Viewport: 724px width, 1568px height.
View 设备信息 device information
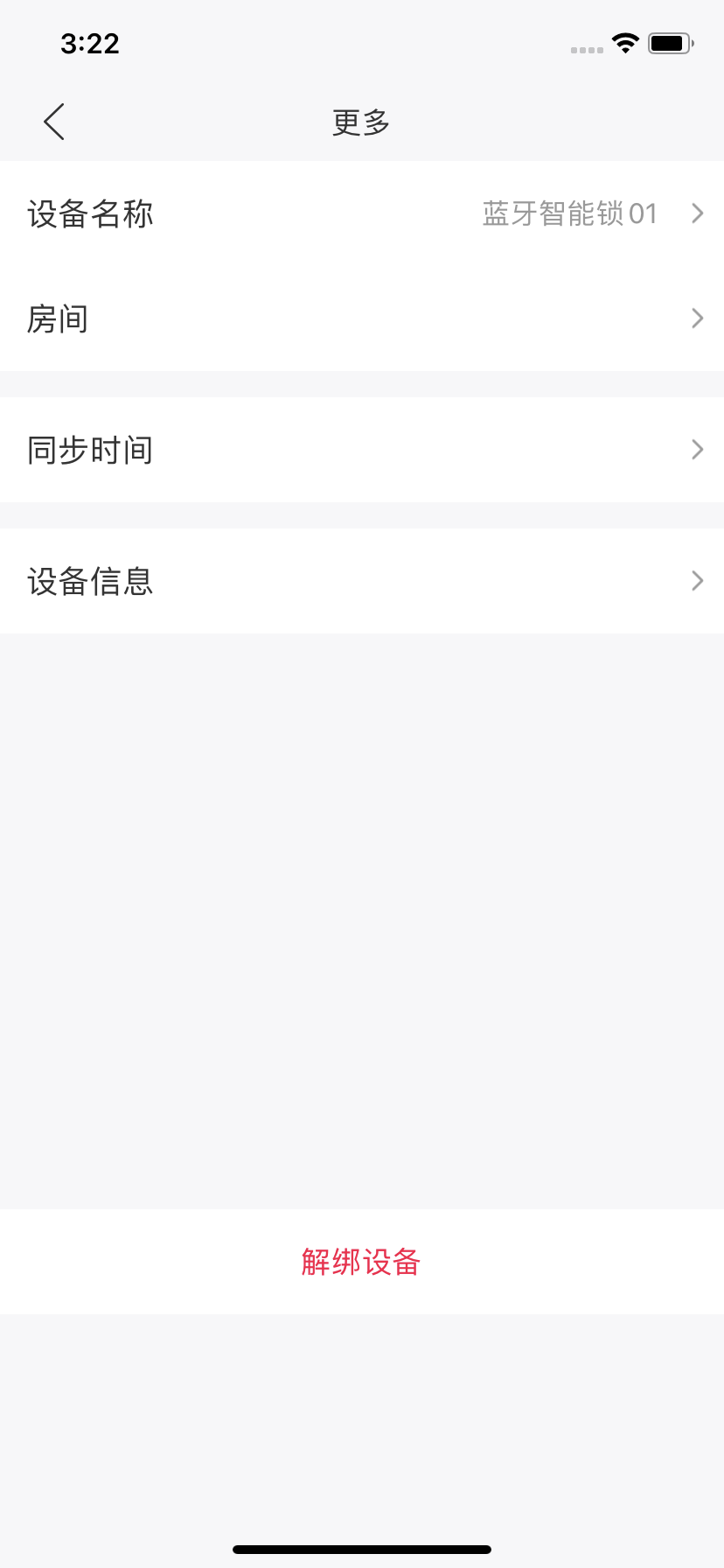(362, 581)
